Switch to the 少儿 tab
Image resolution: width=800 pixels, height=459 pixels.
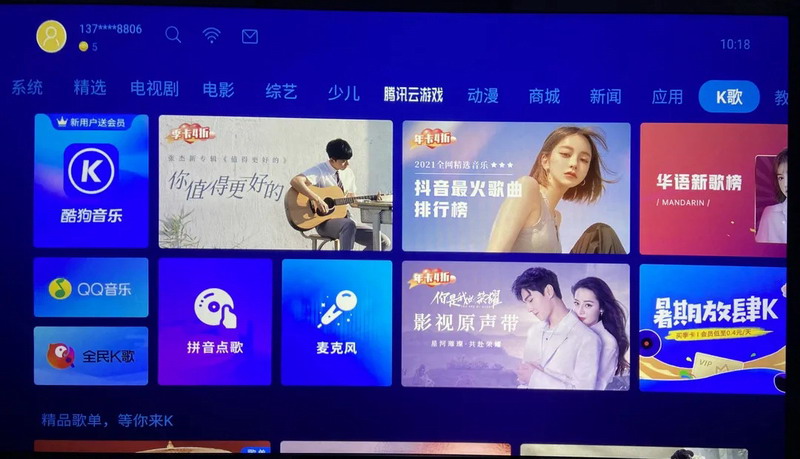[343, 93]
